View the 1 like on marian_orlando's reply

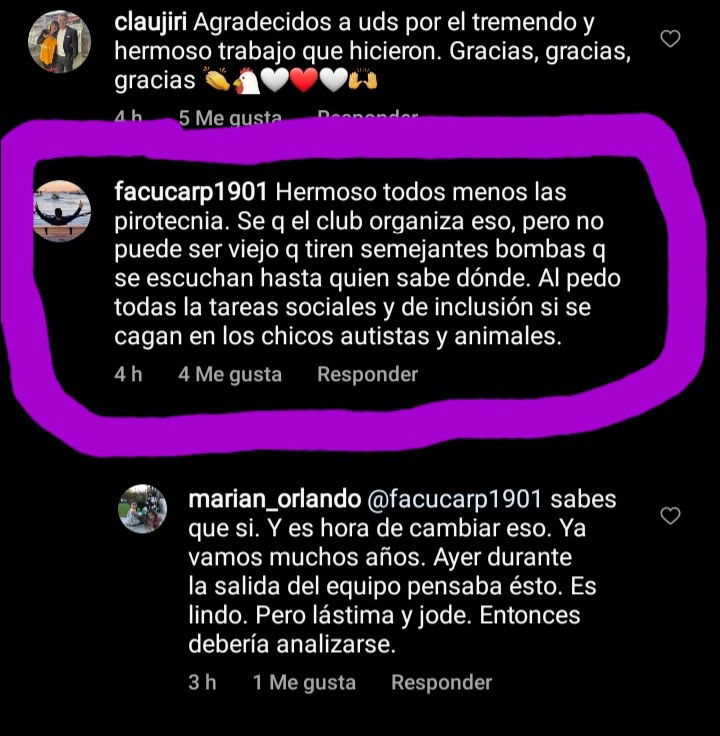point(304,682)
